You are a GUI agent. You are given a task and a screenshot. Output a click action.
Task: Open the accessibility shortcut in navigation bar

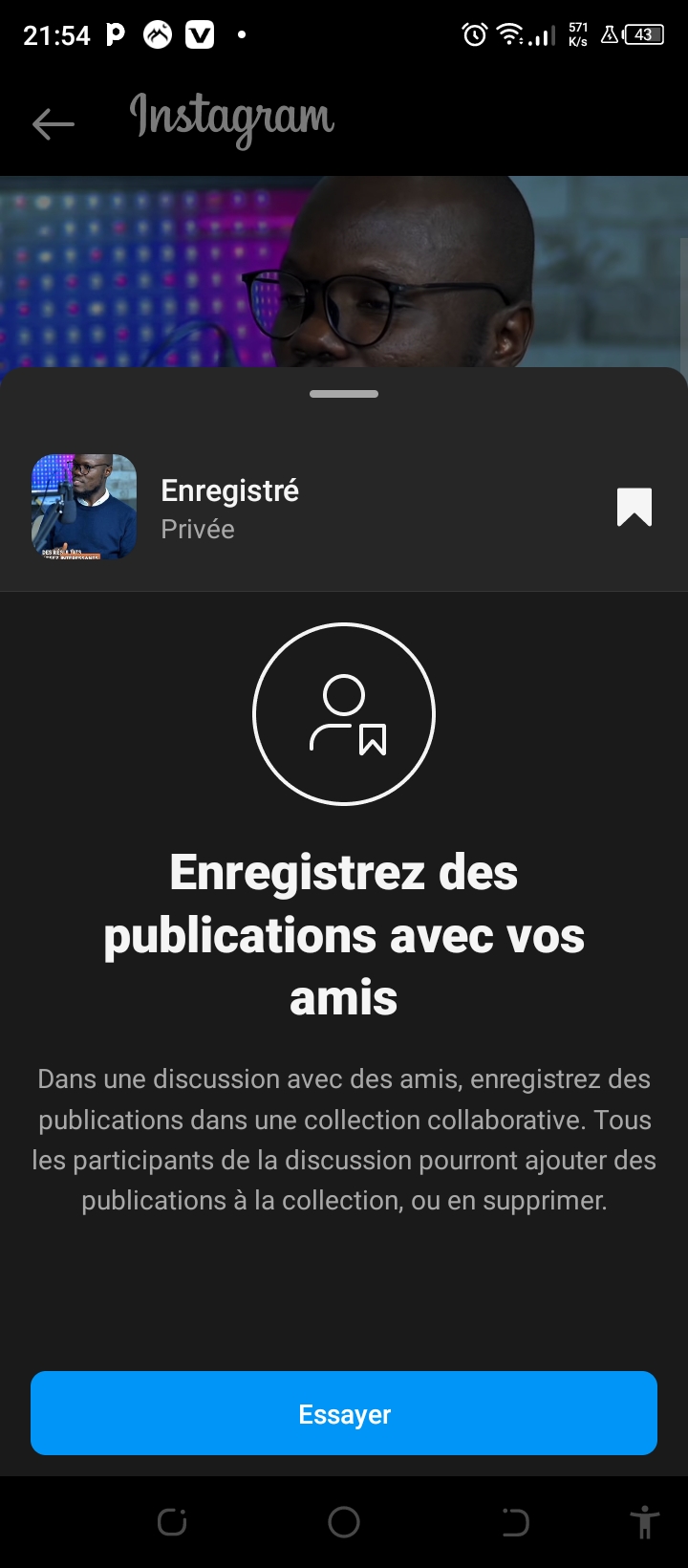(645, 1522)
